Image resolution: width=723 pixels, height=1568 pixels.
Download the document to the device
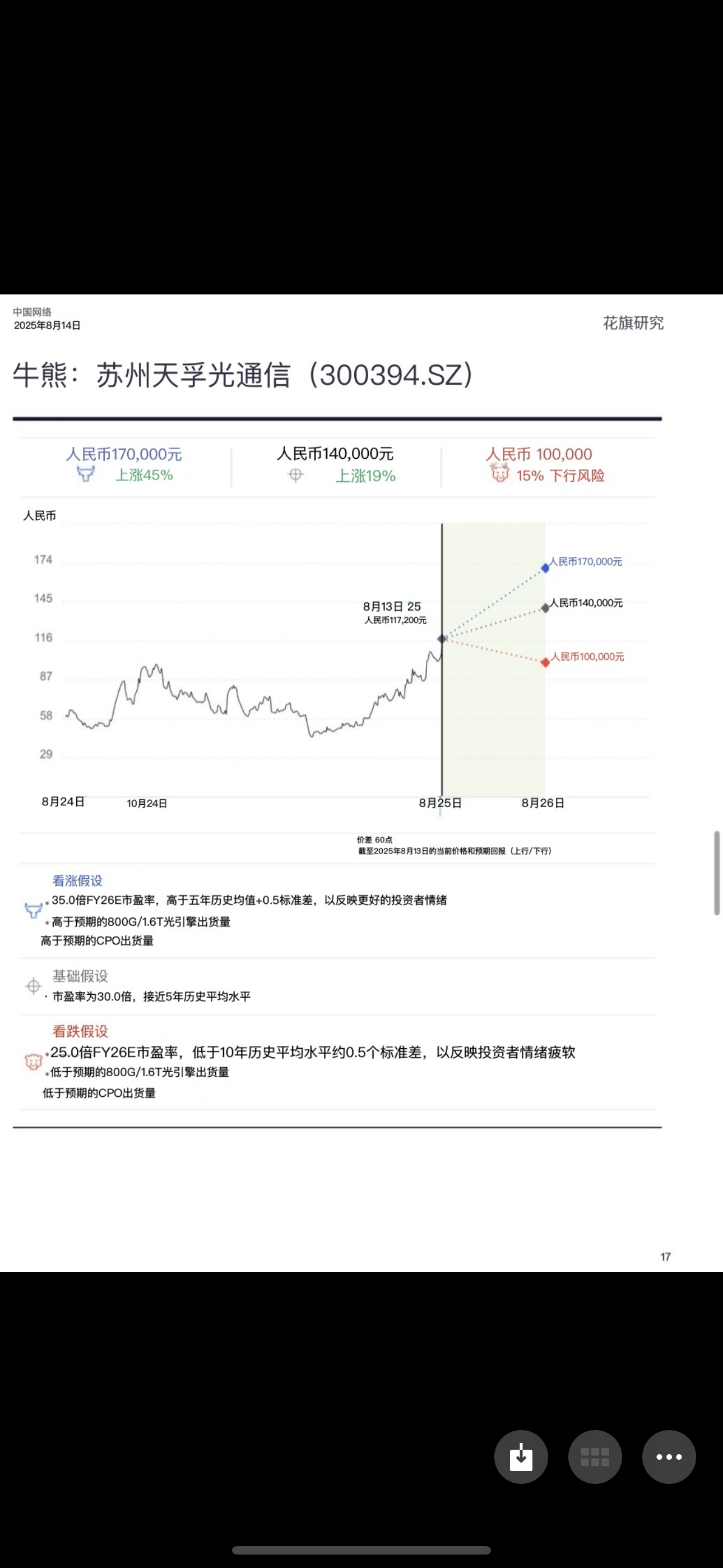click(x=521, y=1456)
